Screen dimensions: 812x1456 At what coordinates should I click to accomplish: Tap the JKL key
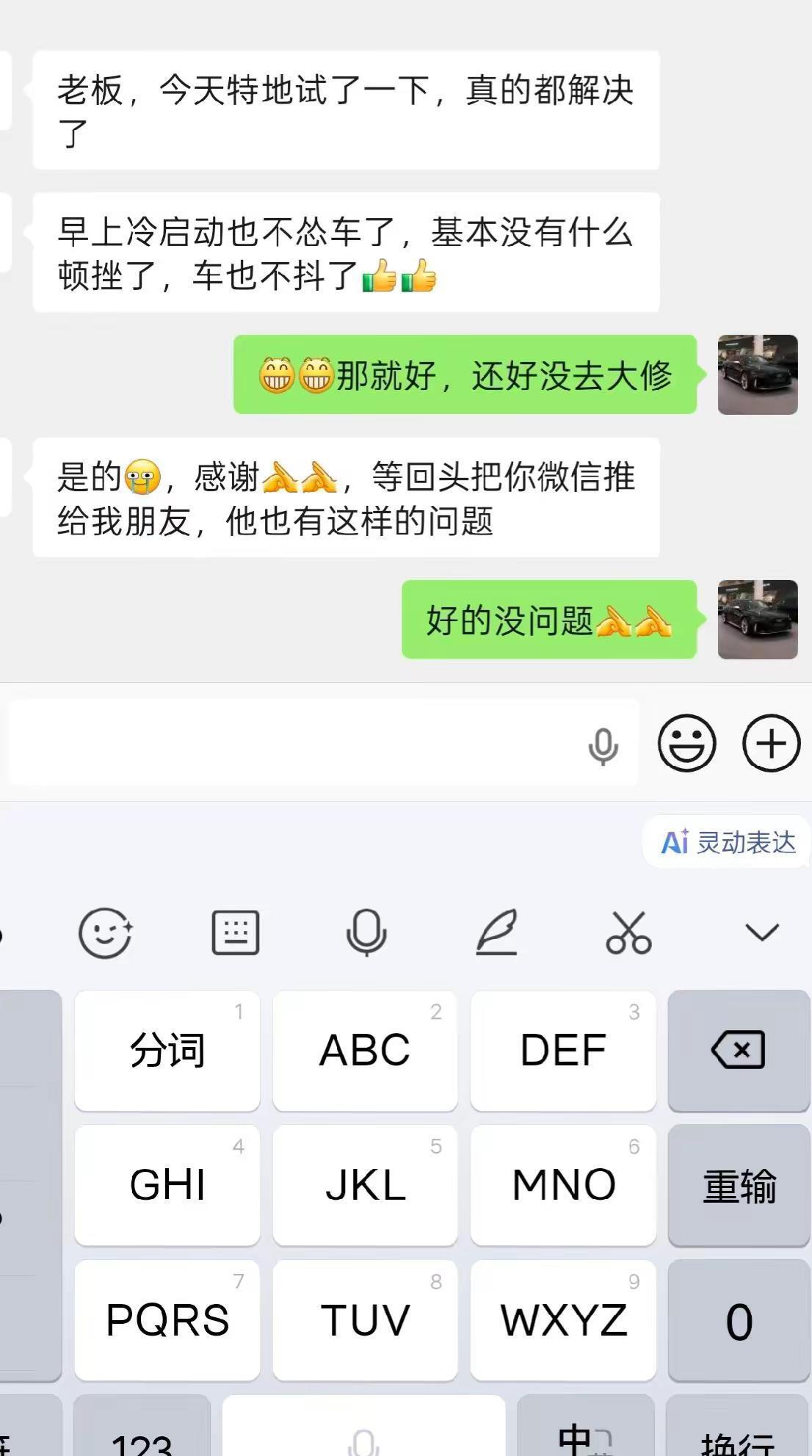point(365,1184)
